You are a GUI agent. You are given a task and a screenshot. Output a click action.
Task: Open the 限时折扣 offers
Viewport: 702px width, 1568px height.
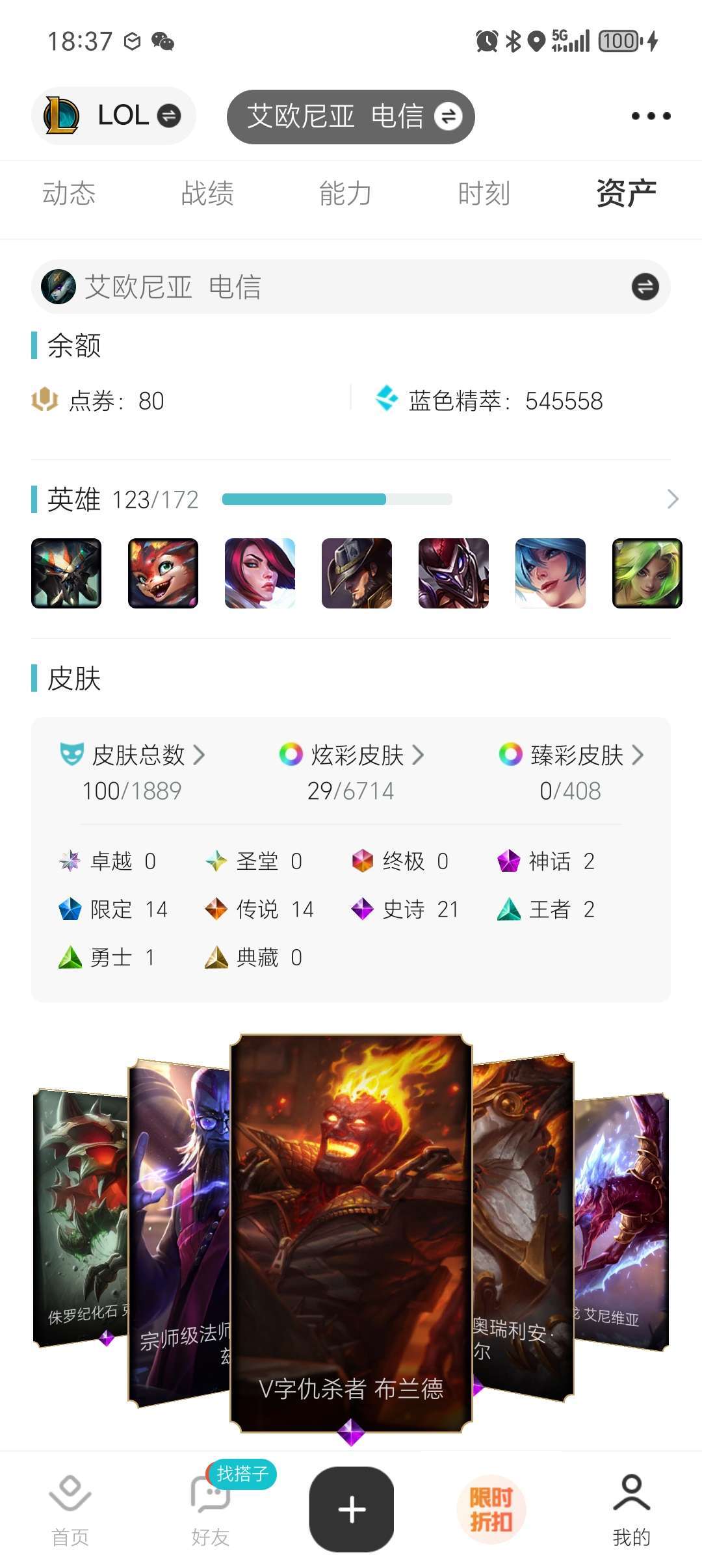click(491, 1509)
